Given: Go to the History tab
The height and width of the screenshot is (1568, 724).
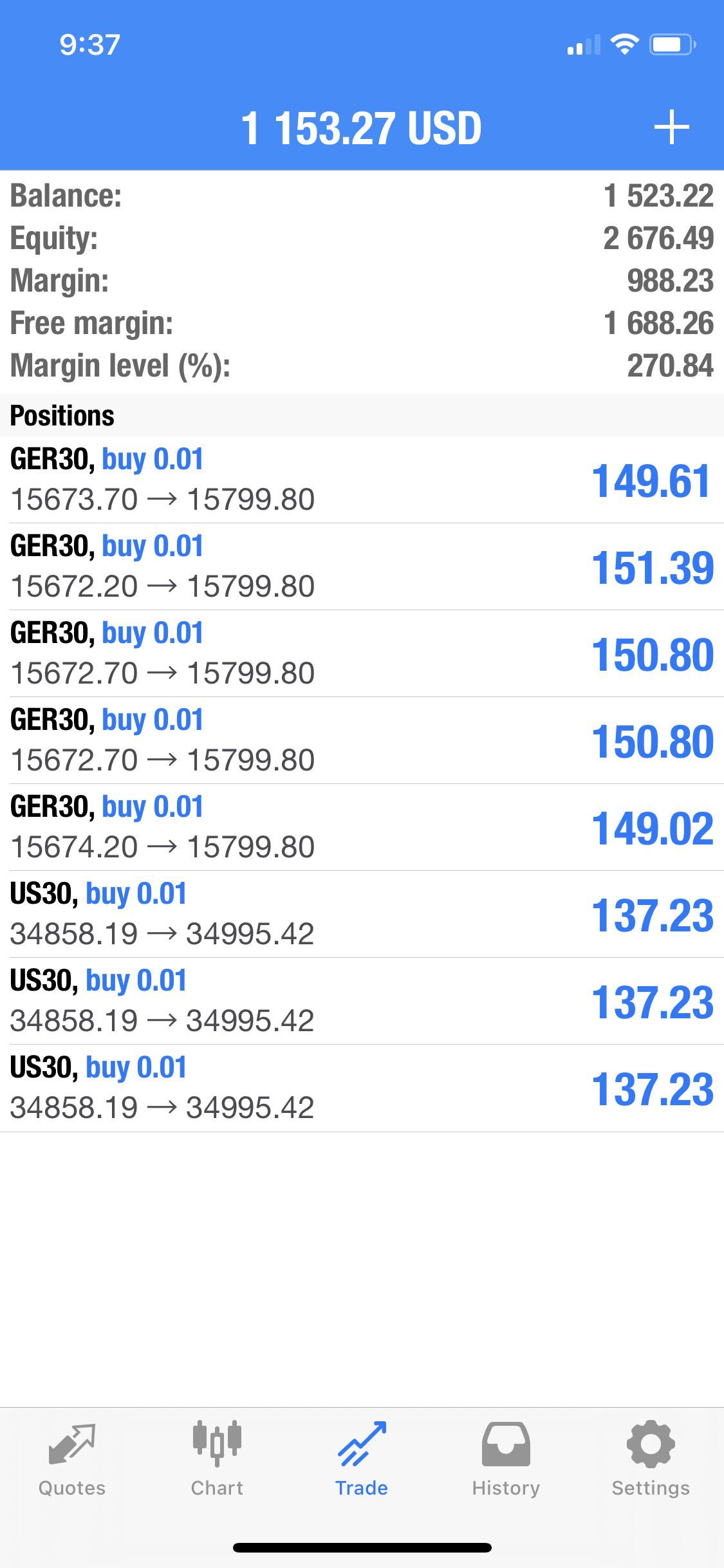Looking at the screenshot, I should 506,1459.
